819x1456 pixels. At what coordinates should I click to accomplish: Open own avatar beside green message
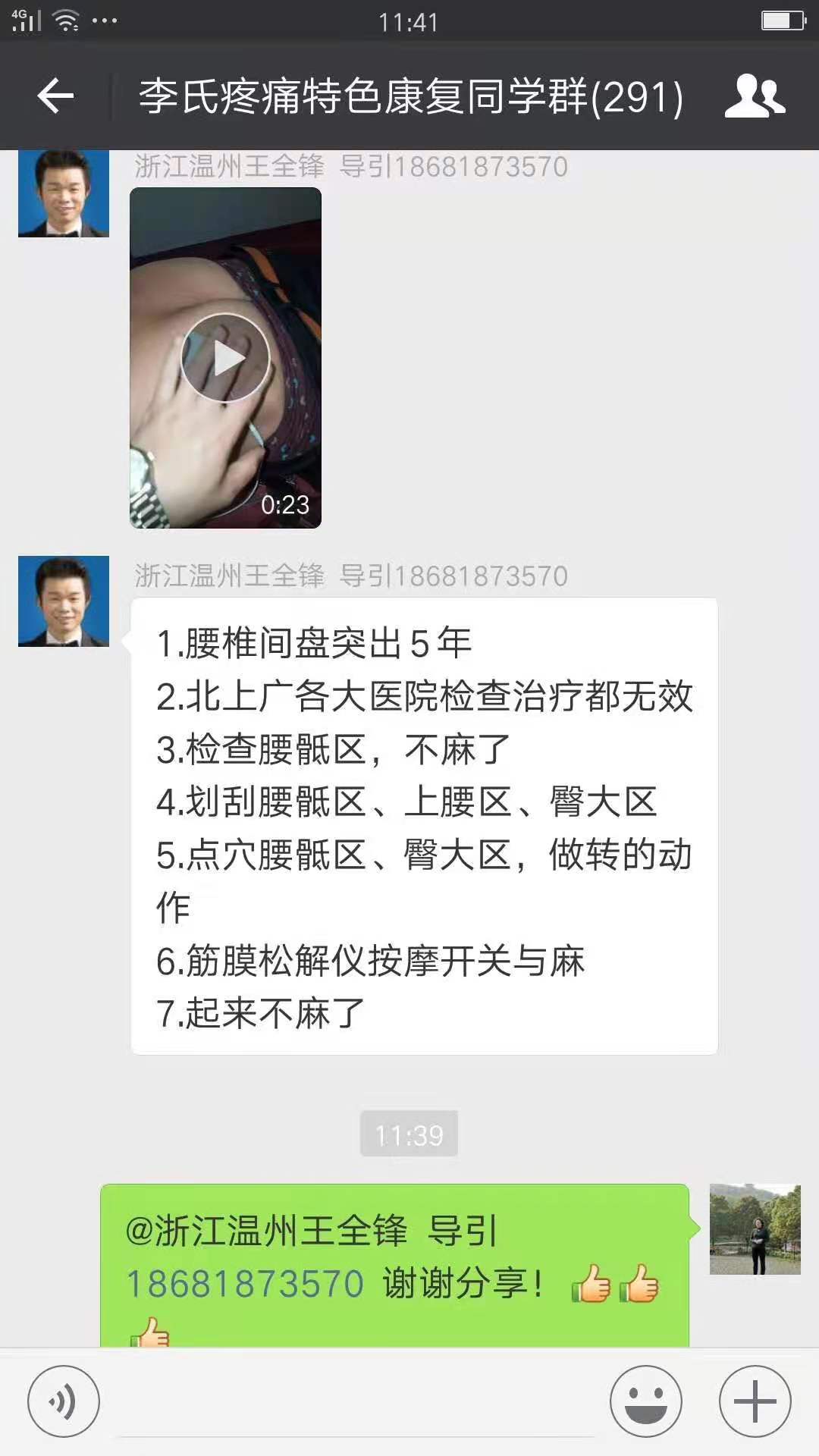tap(755, 1229)
